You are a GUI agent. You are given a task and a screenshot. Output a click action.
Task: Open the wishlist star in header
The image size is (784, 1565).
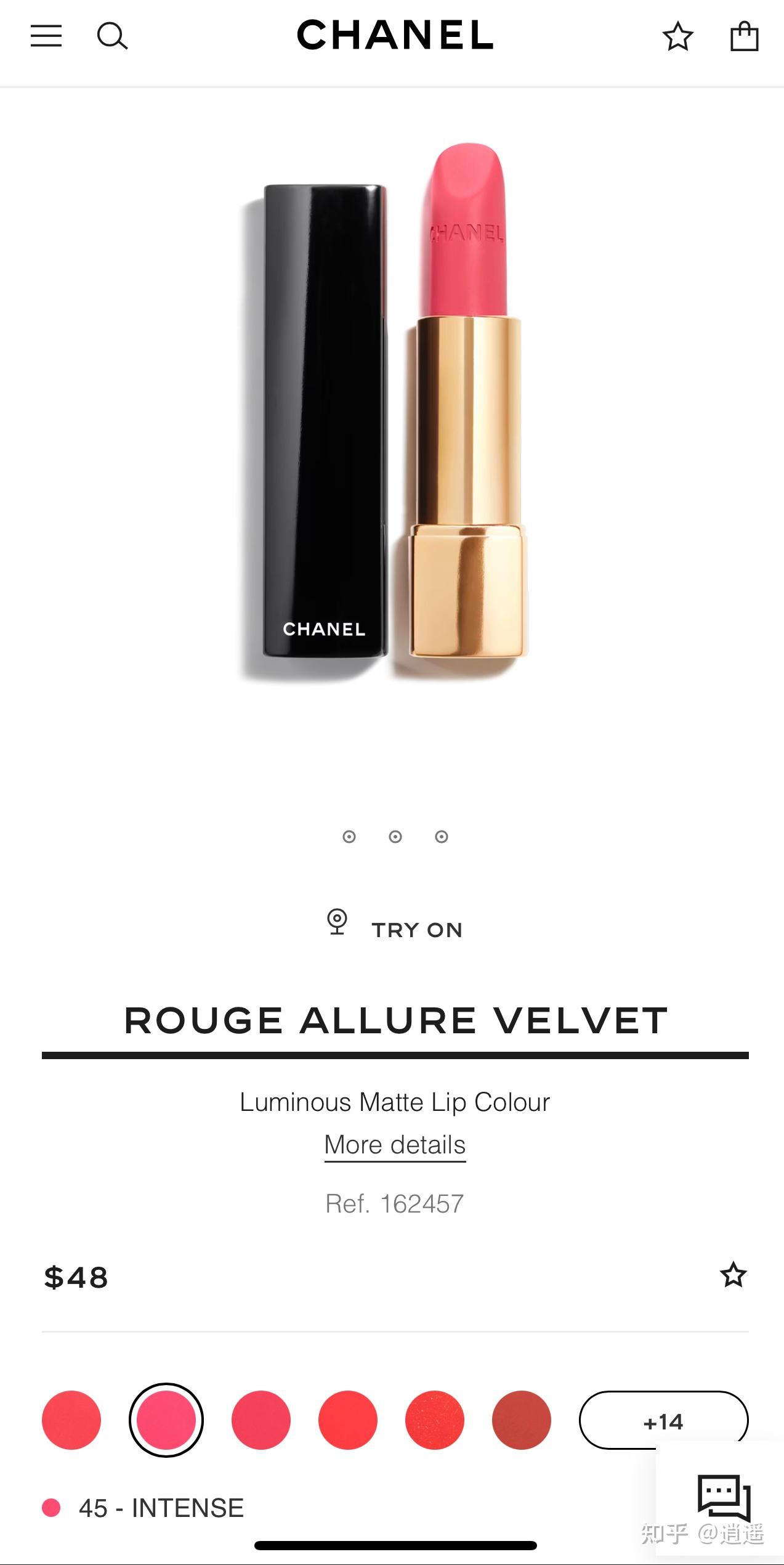677,36
